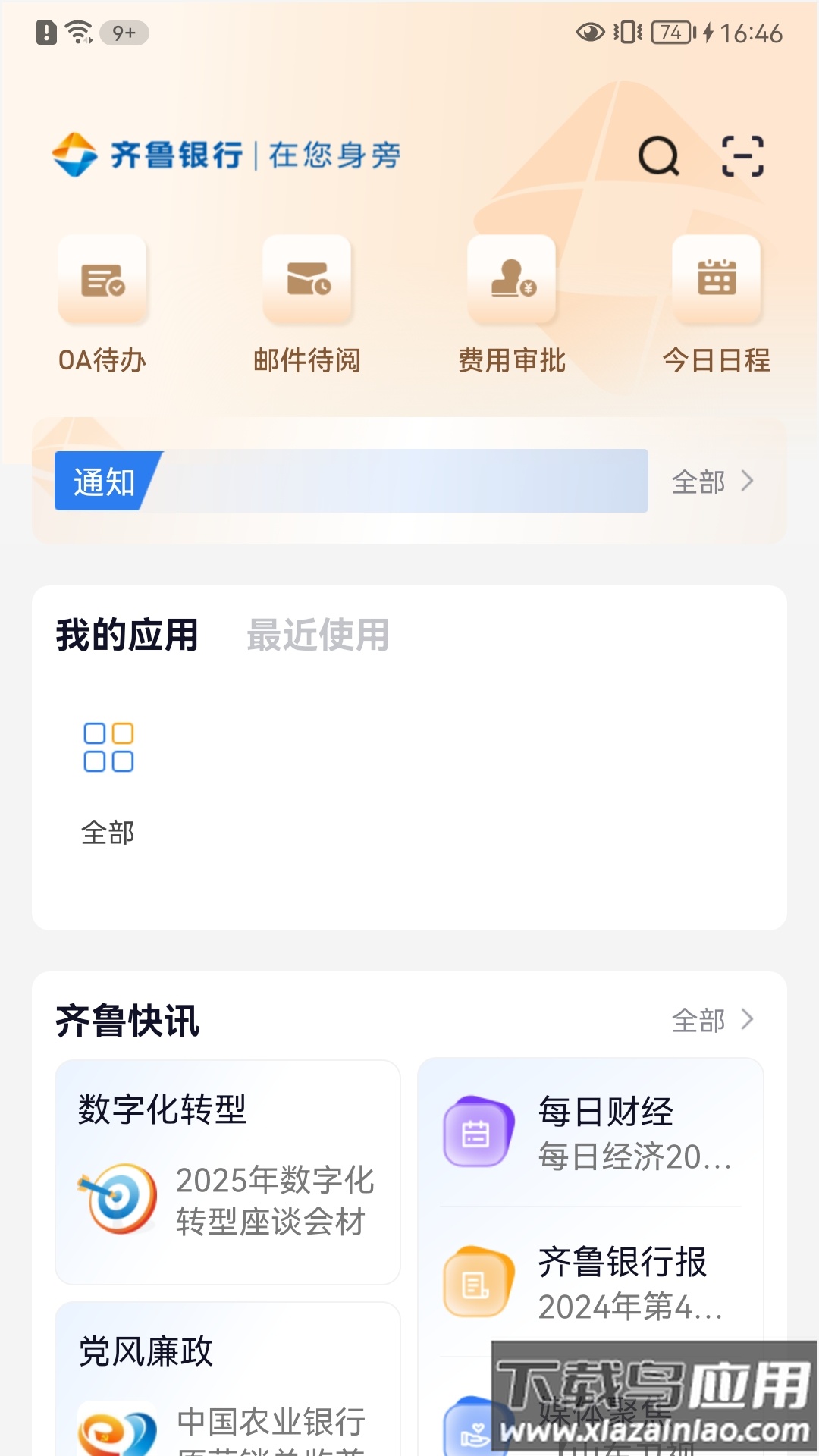This screenshot has height=1456, width=819.
Task: Open 齐鲁快讯 full list with 全部 arrow
Action: tap(713, 1021)
